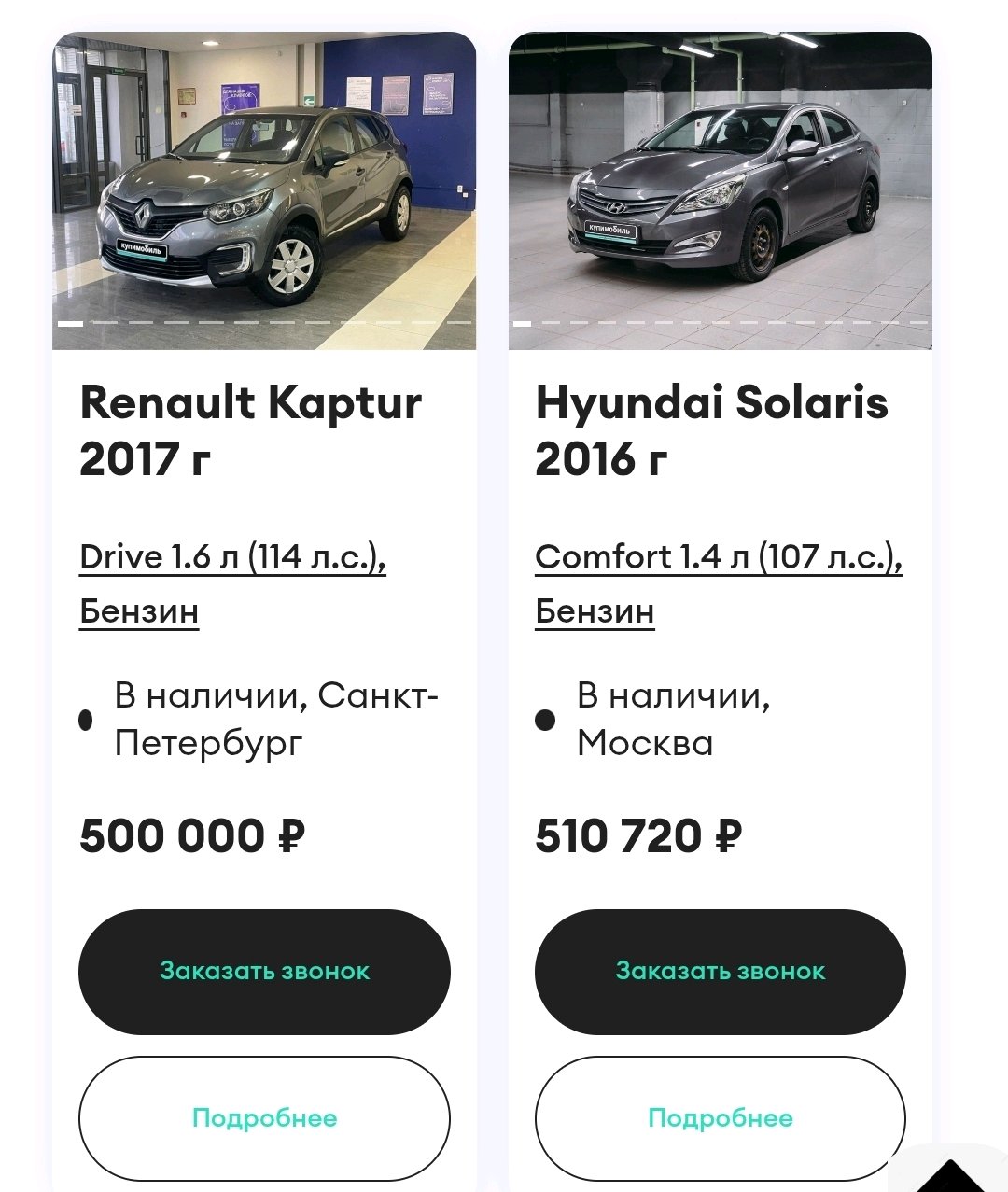Request a call back for Renault Kaptur

pos(264,972)
